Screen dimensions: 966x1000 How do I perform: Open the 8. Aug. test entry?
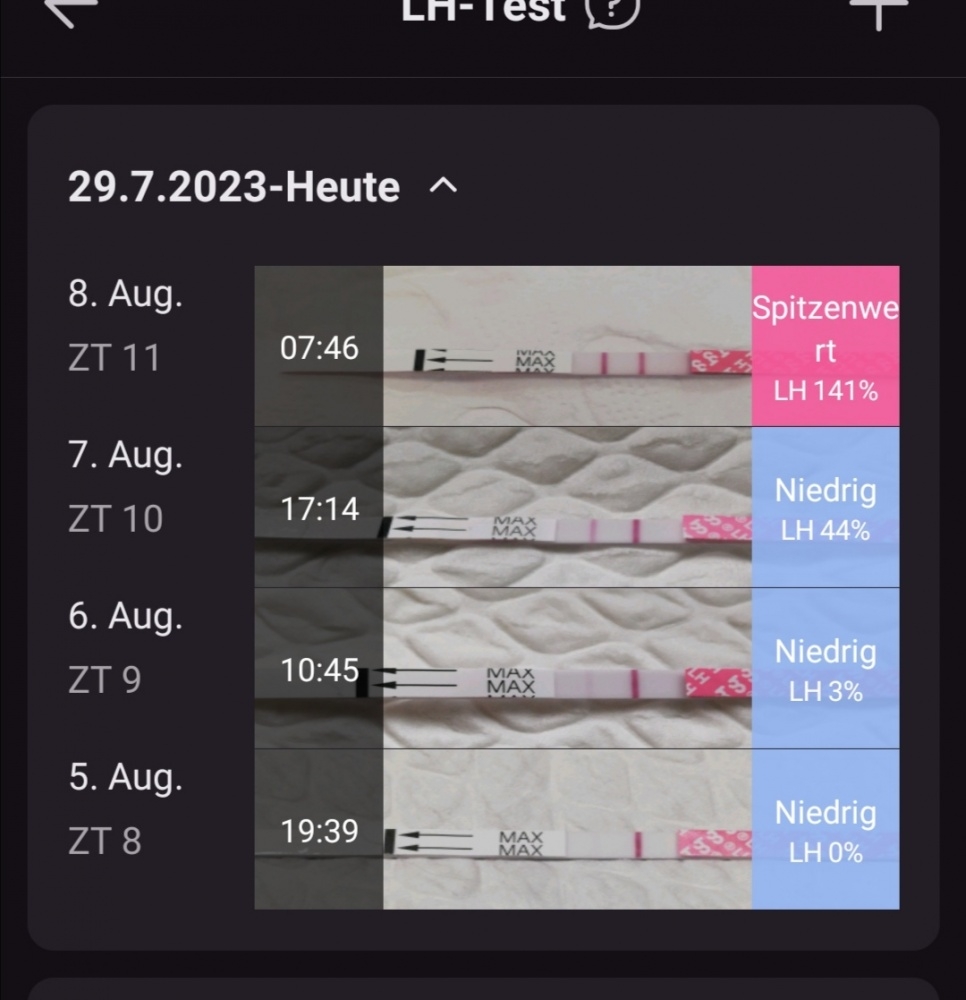576,347
